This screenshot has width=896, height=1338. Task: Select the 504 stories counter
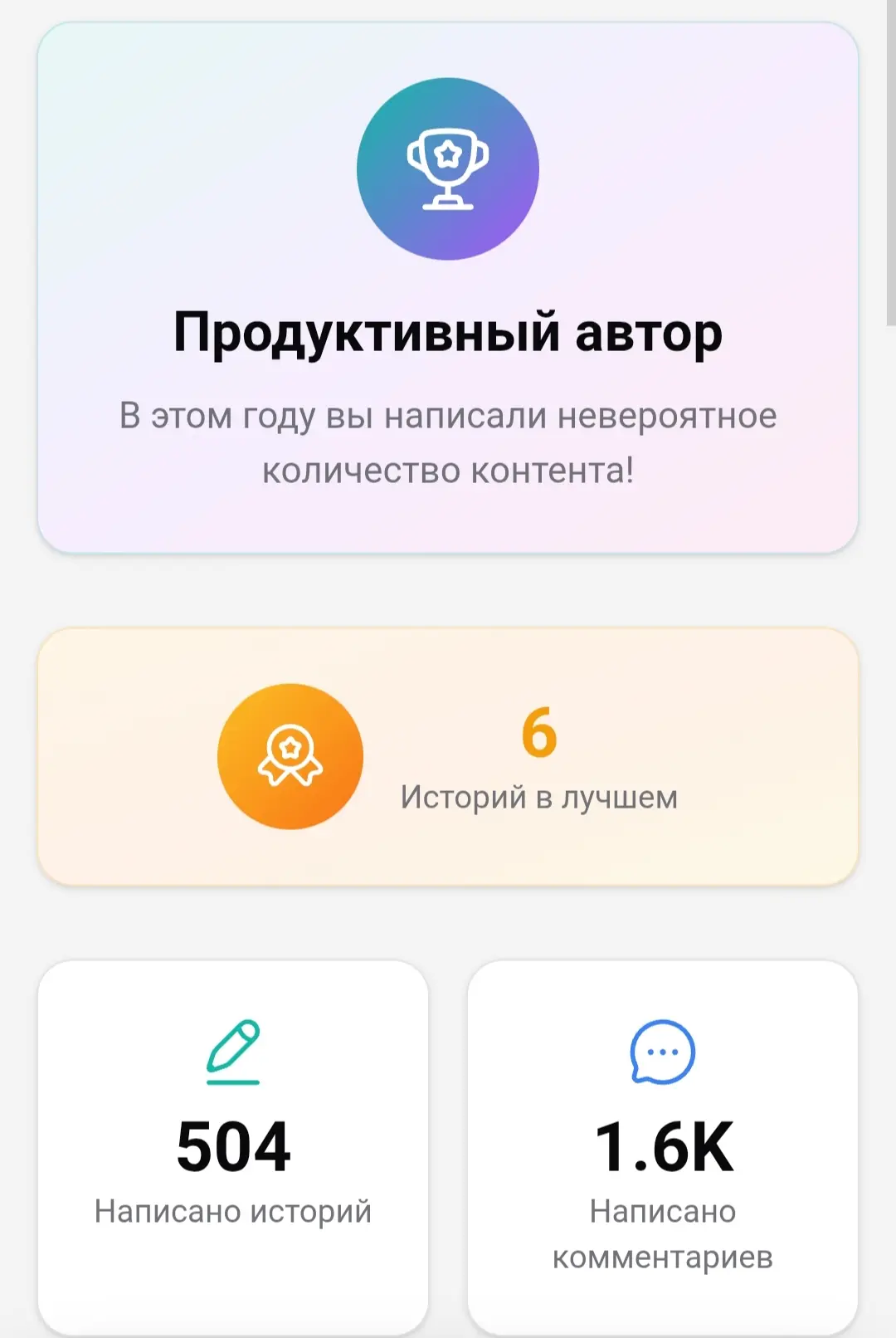click(235, 1145)
